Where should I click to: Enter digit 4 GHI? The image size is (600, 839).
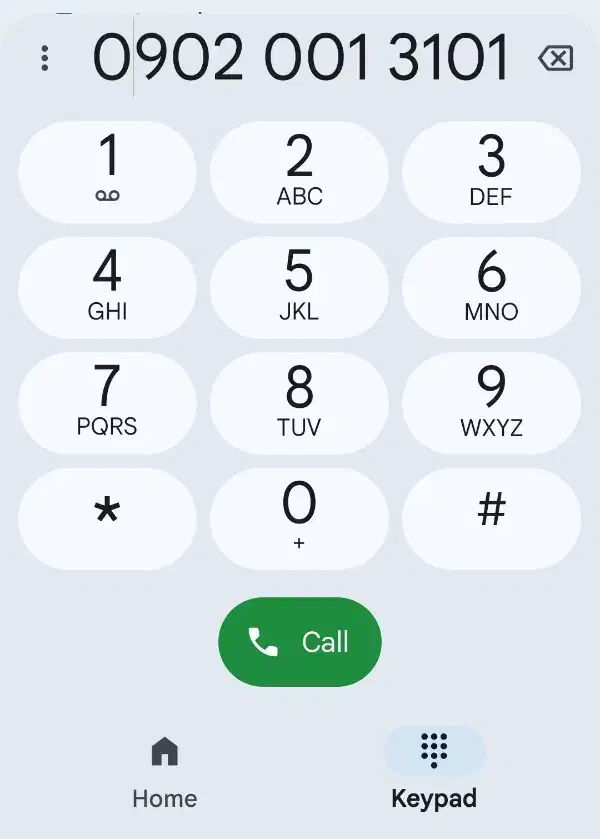[x=108, y=288]
